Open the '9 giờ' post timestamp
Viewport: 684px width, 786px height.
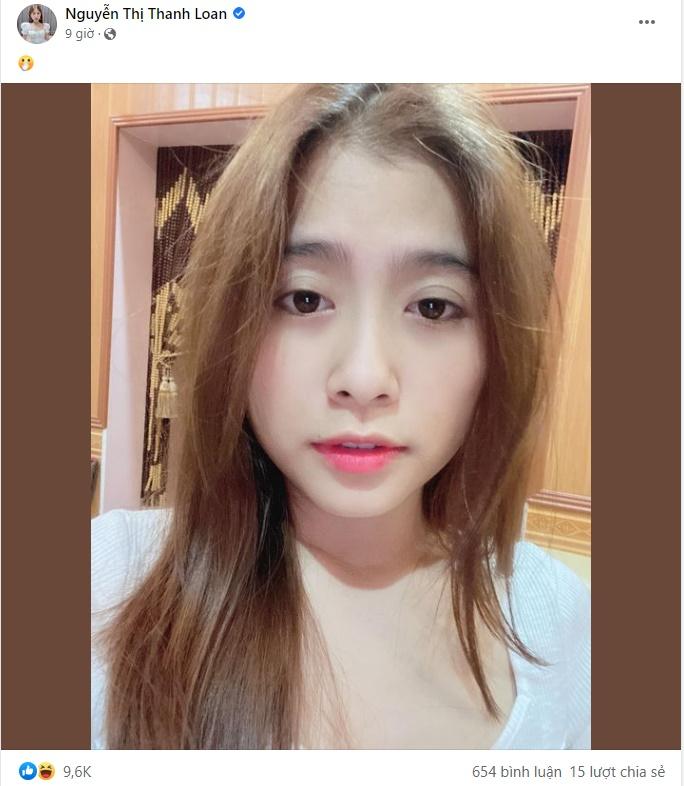click(x=81, y=34)
